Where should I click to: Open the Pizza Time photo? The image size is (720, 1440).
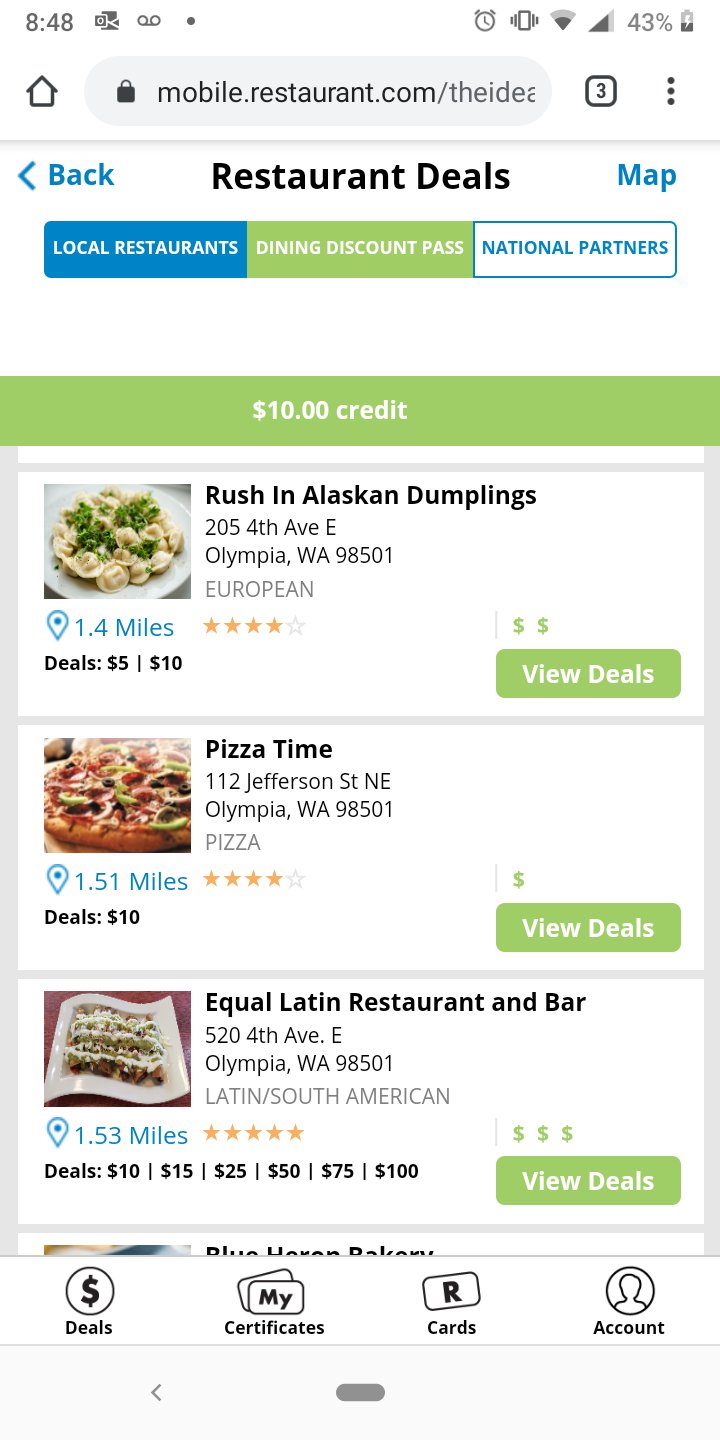click(x=117, y=795)
